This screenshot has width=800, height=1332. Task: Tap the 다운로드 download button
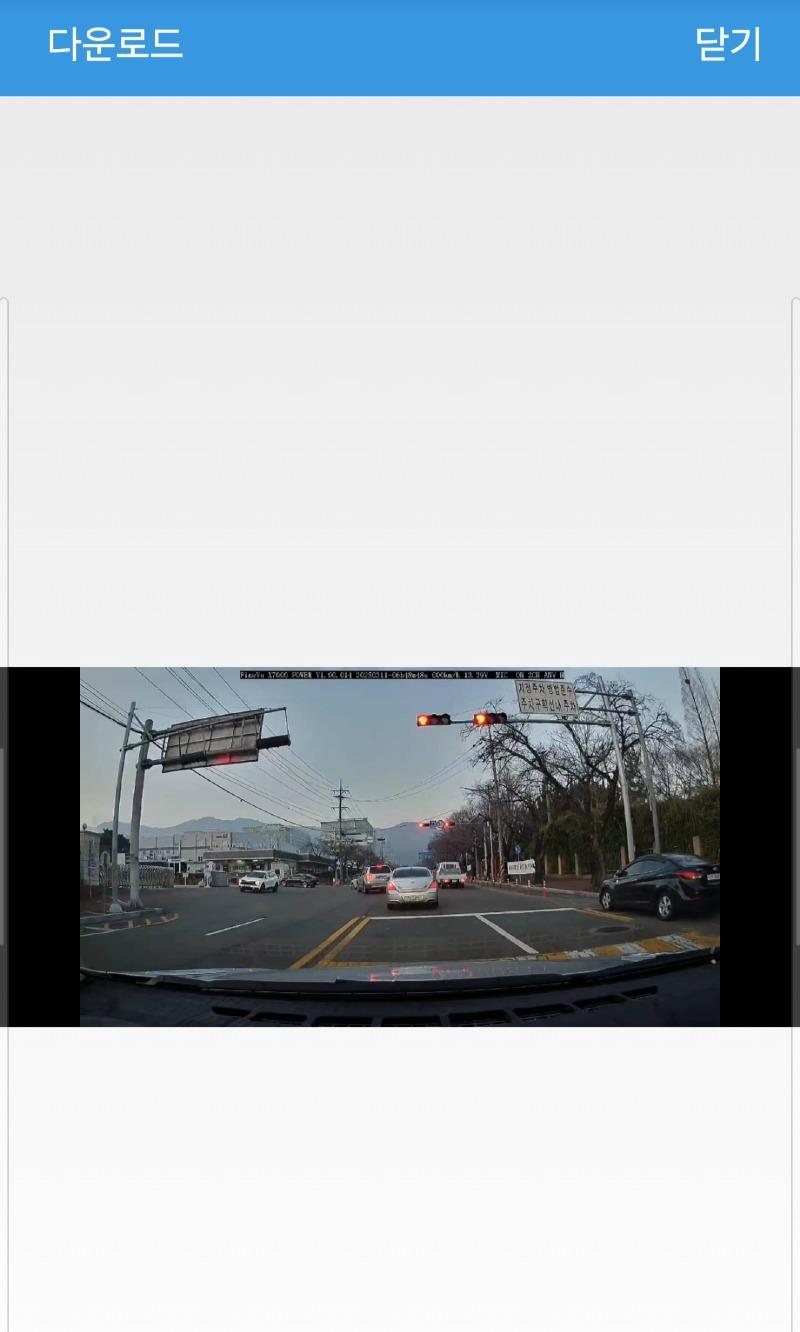pos(115,44)
